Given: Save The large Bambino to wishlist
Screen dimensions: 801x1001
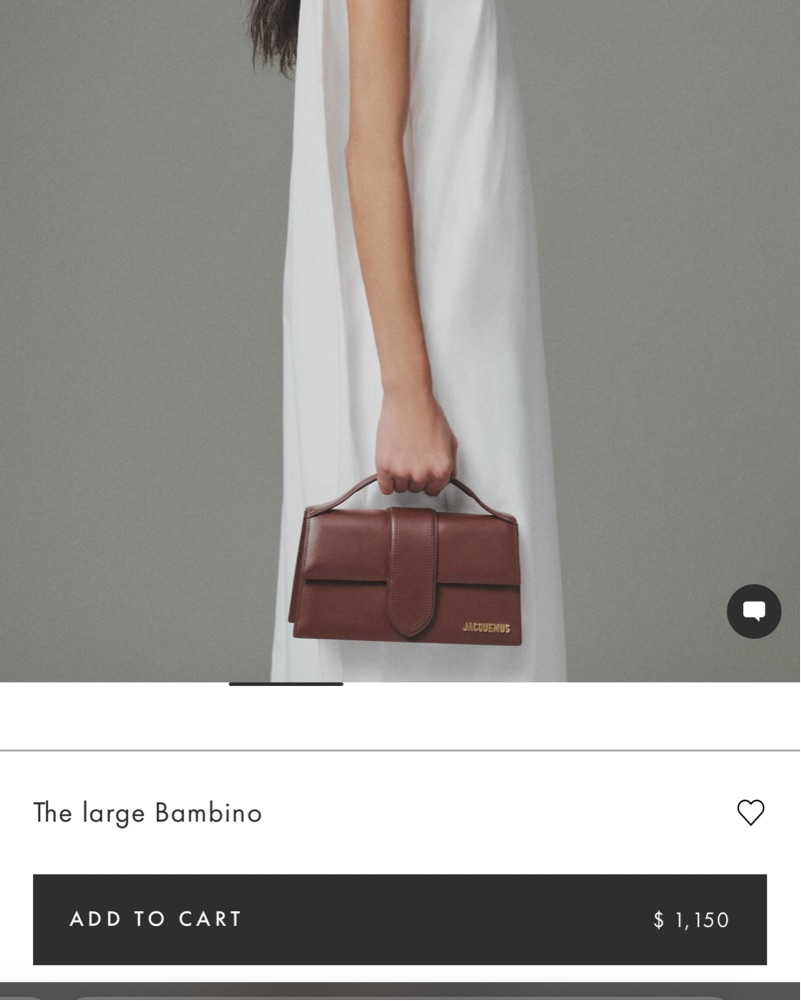Looking at the screenshot, I should coord(750,812).
